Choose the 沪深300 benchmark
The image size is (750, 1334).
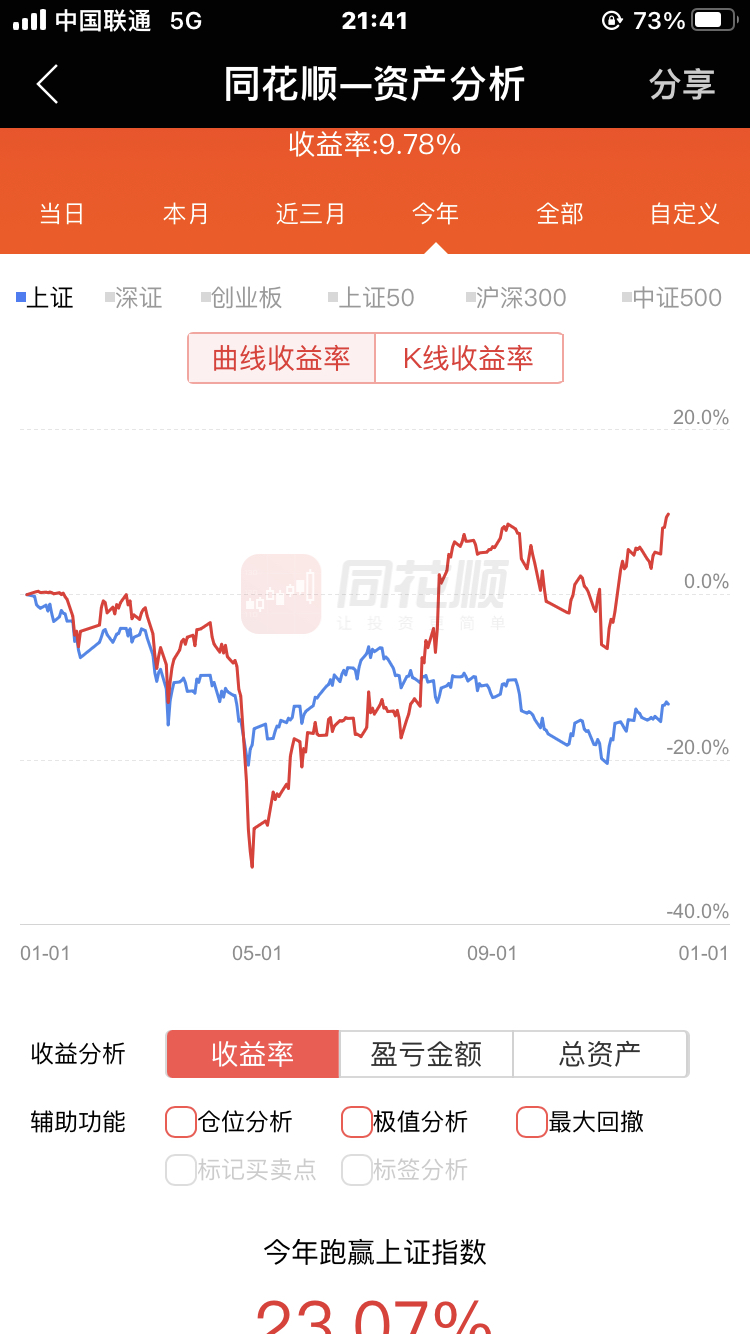[516, 297]
